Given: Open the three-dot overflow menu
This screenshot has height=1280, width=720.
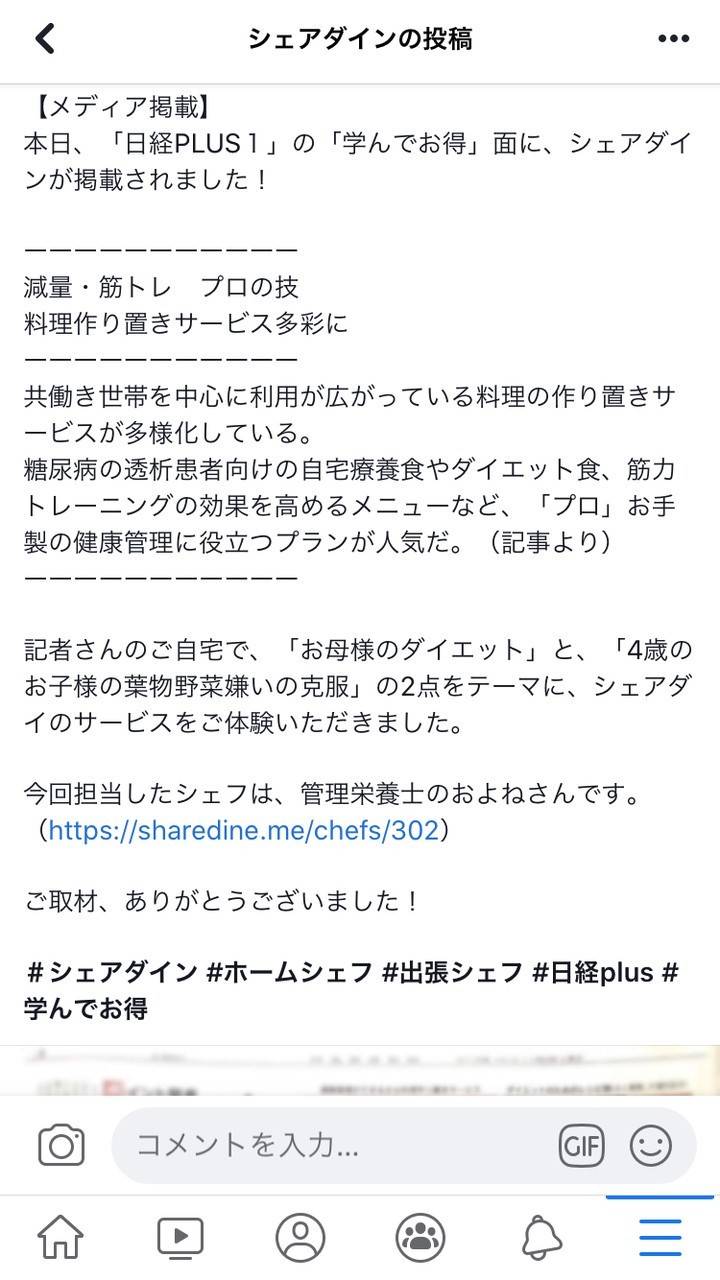Looking at the screenshot, I should pos(674,39).
